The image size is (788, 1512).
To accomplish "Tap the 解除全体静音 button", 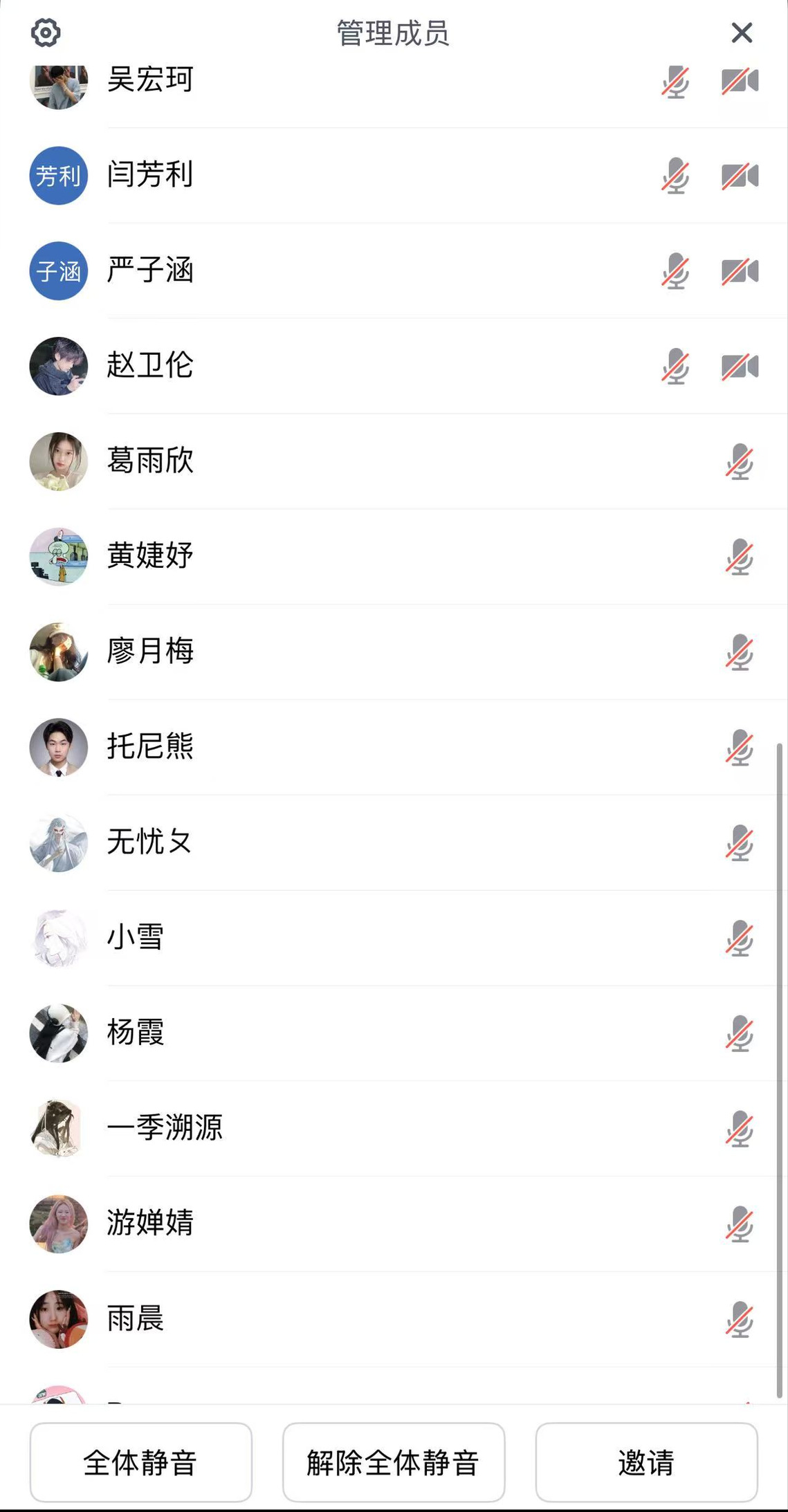I will pos(393,1462).
